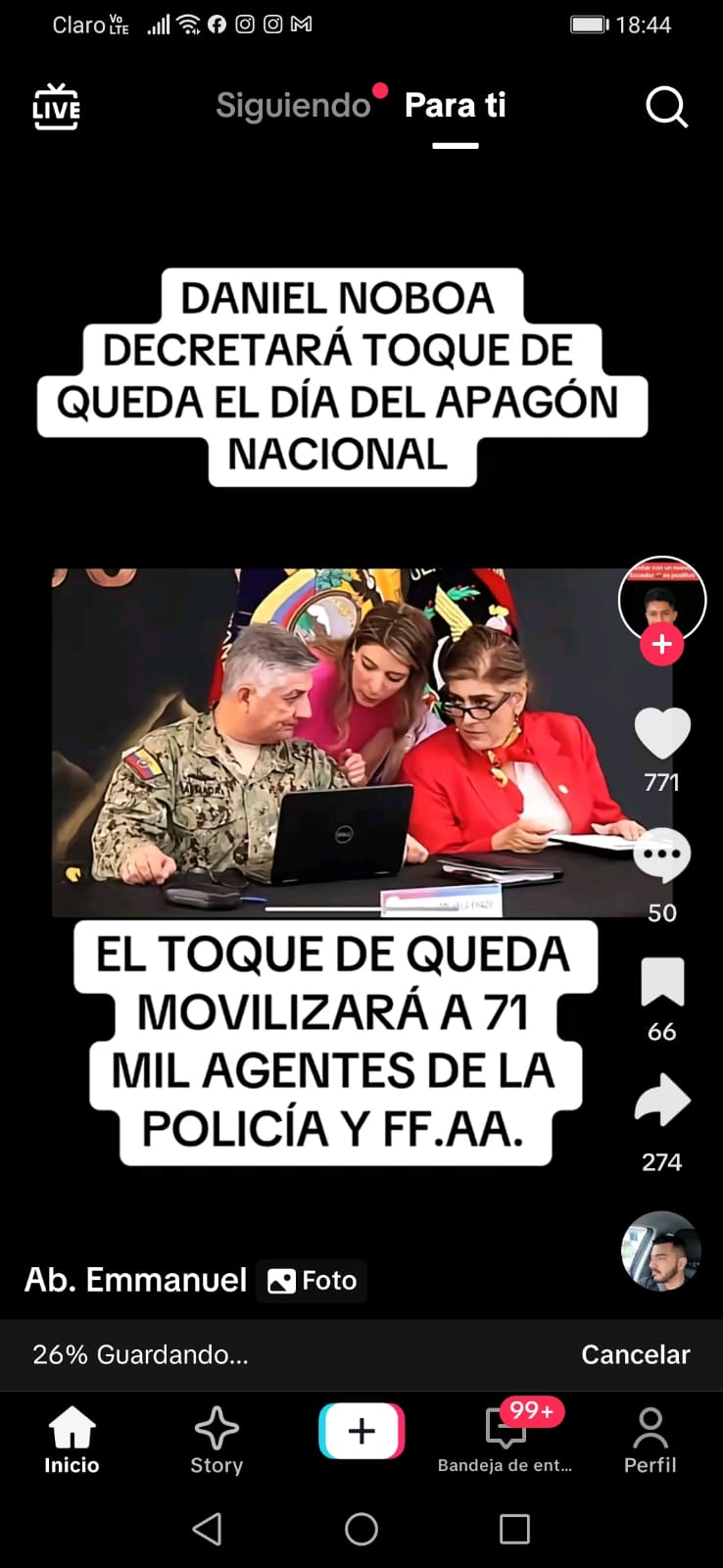Open the comments on this post

point(662,855)
